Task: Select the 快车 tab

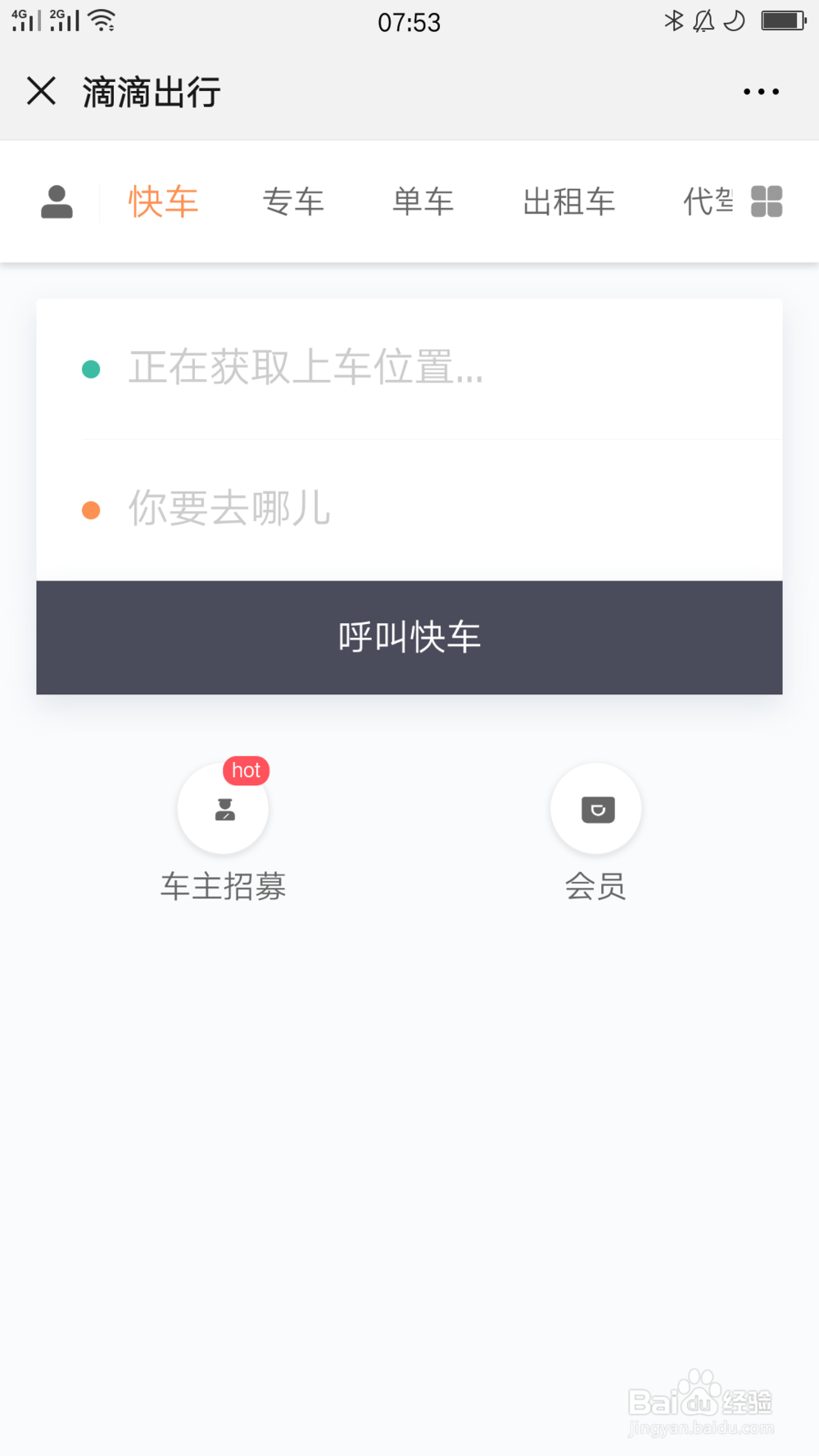Action: 163,201
